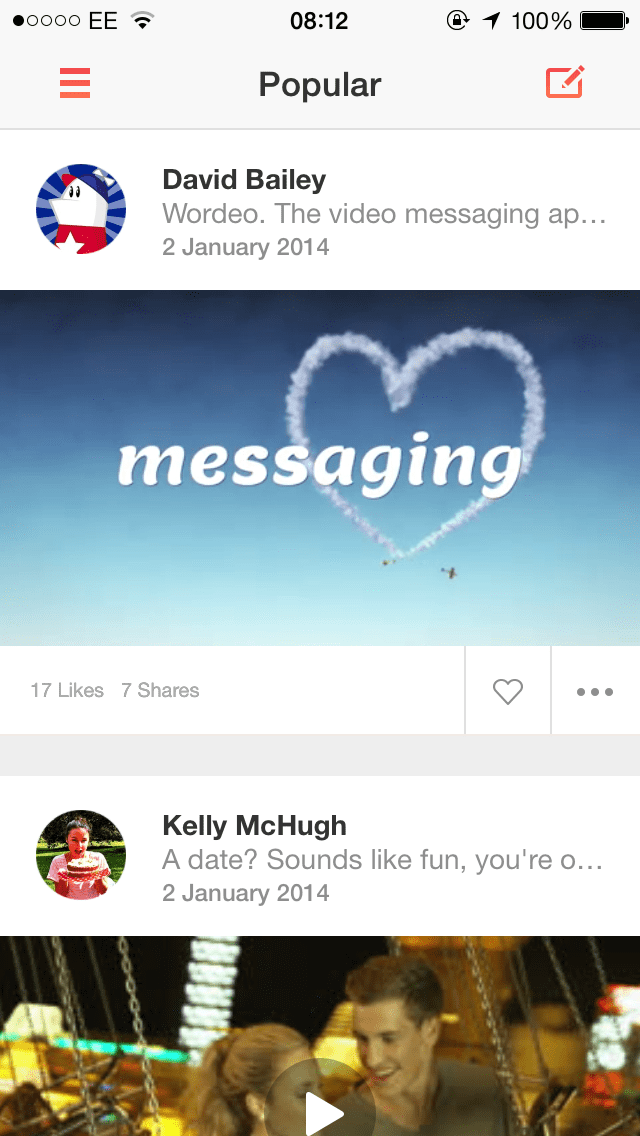Compose a new message
The image size is (640, 1136).
point(565,83)
